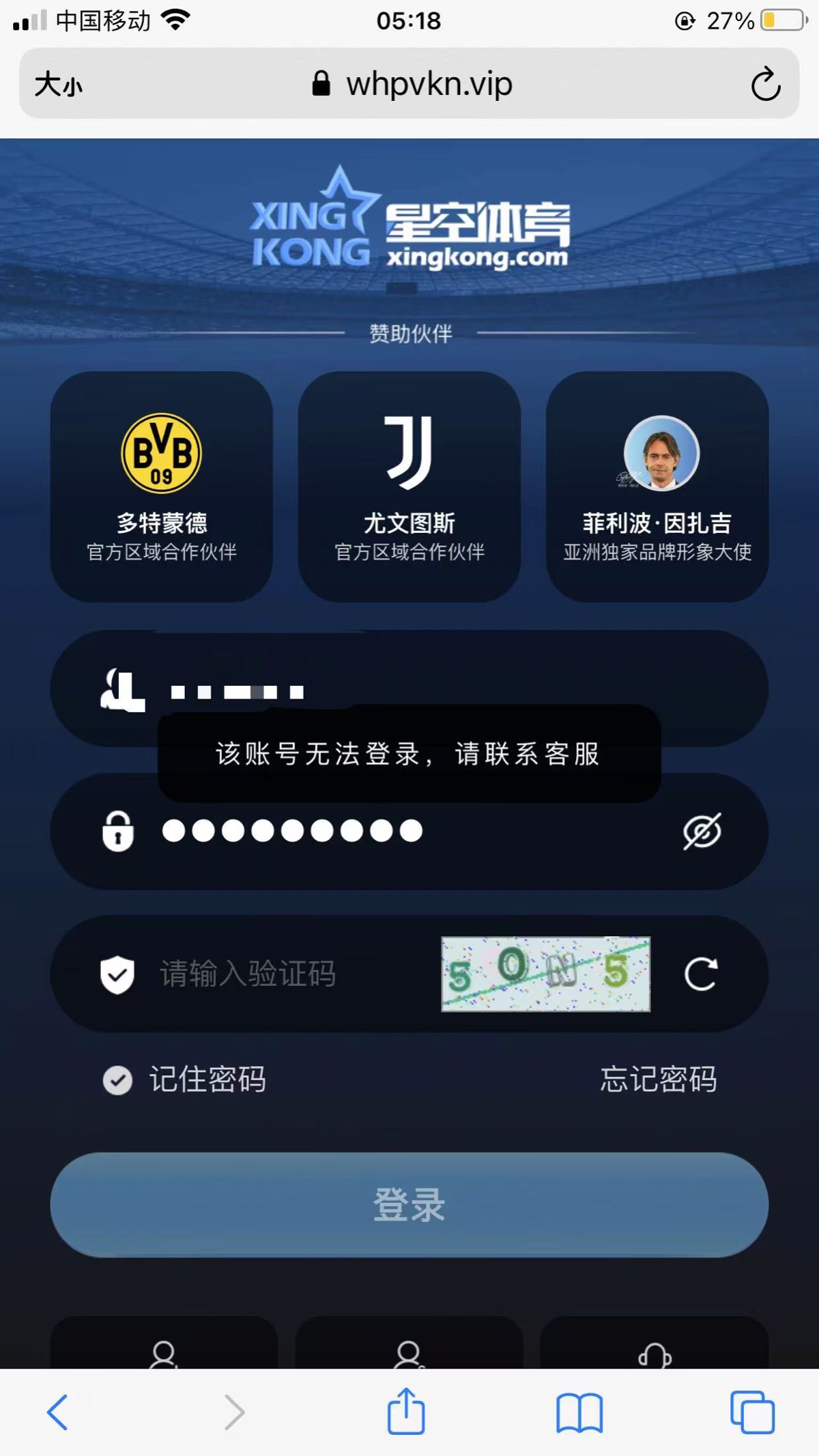Open the Safari tabs overview
Viewport: 819px width, 1456px height.
click(751, 1412)
